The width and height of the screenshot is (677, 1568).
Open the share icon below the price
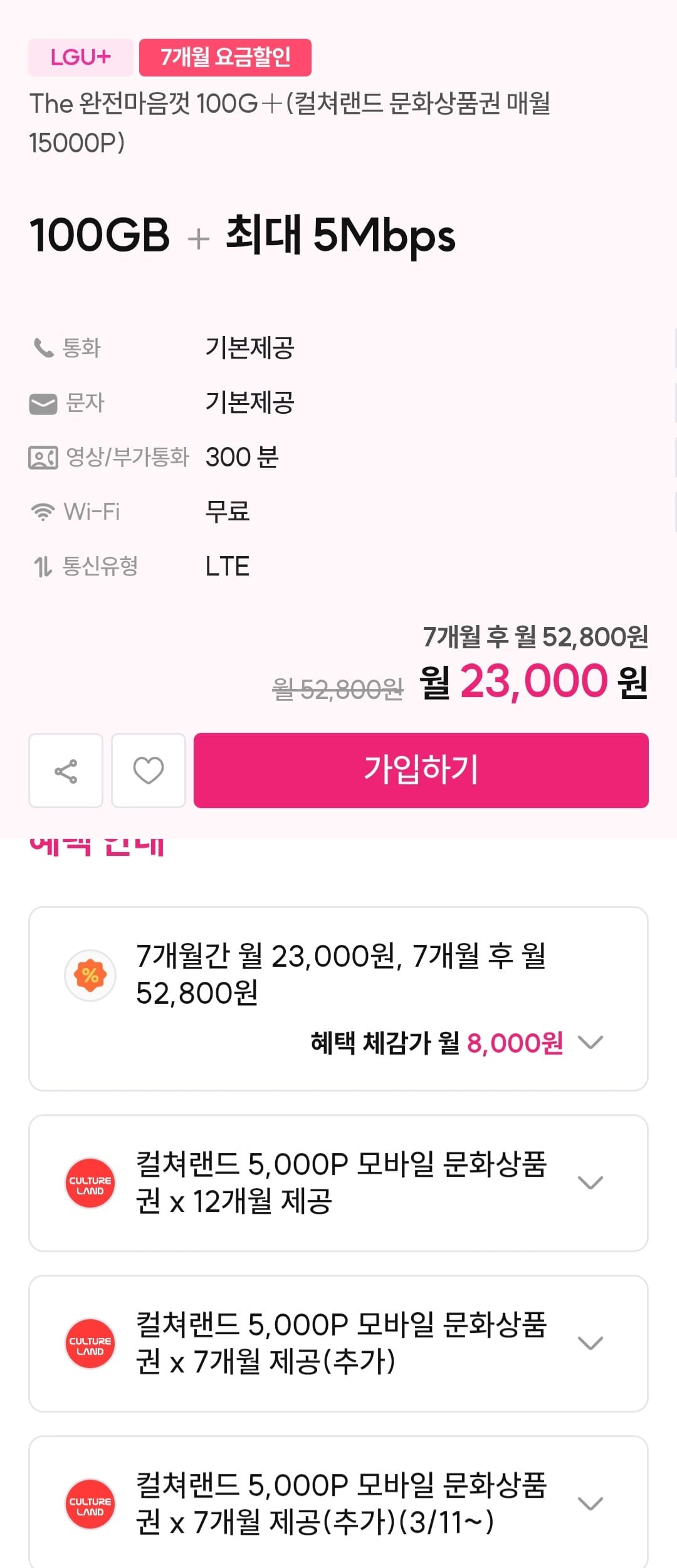tap(66, 771)
